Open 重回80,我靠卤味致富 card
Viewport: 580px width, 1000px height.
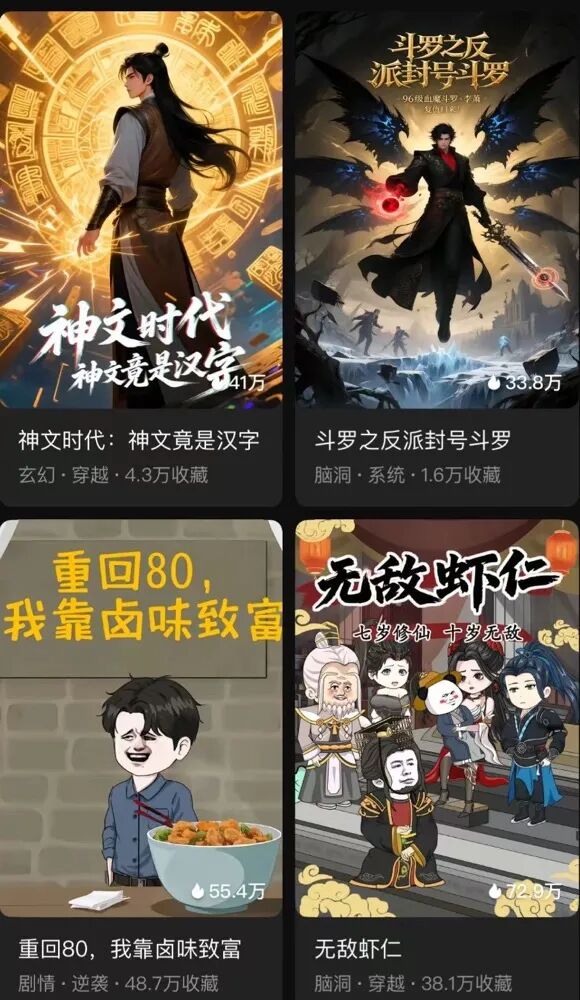point(141,760)
